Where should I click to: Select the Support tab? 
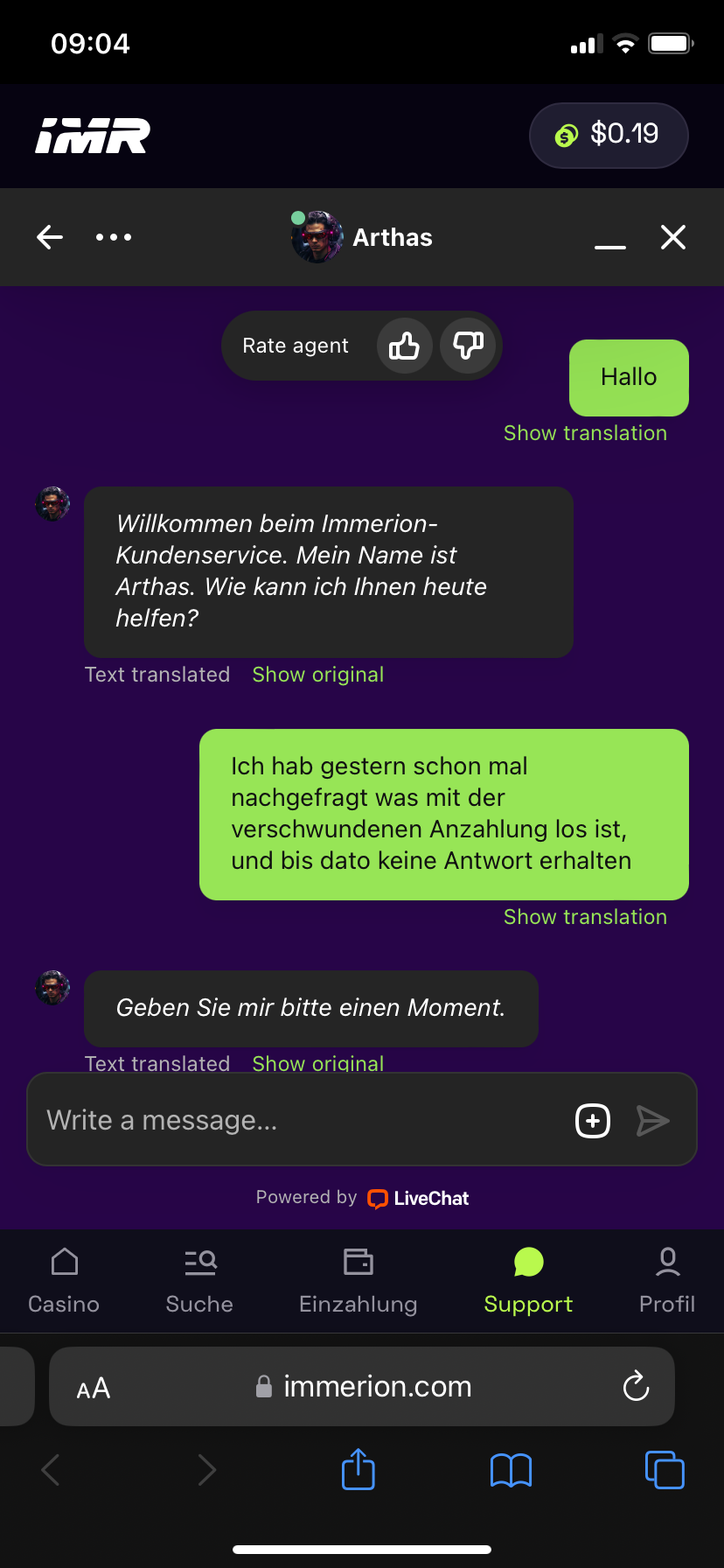528,1281
